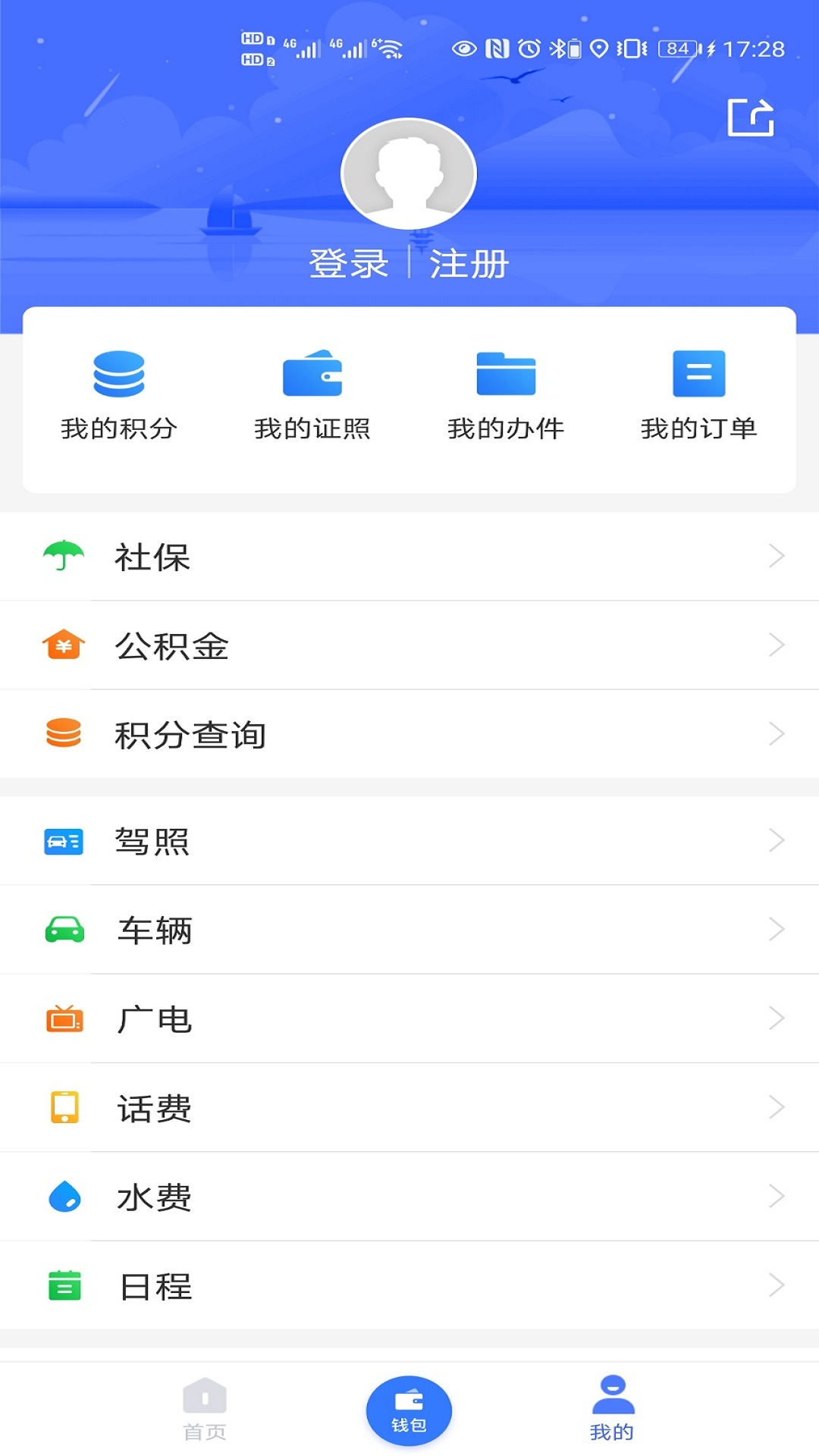Viewport: 819px width, 1456px height.
Task: Open 我的订单 orders shortcut
Action: point(699,396)
